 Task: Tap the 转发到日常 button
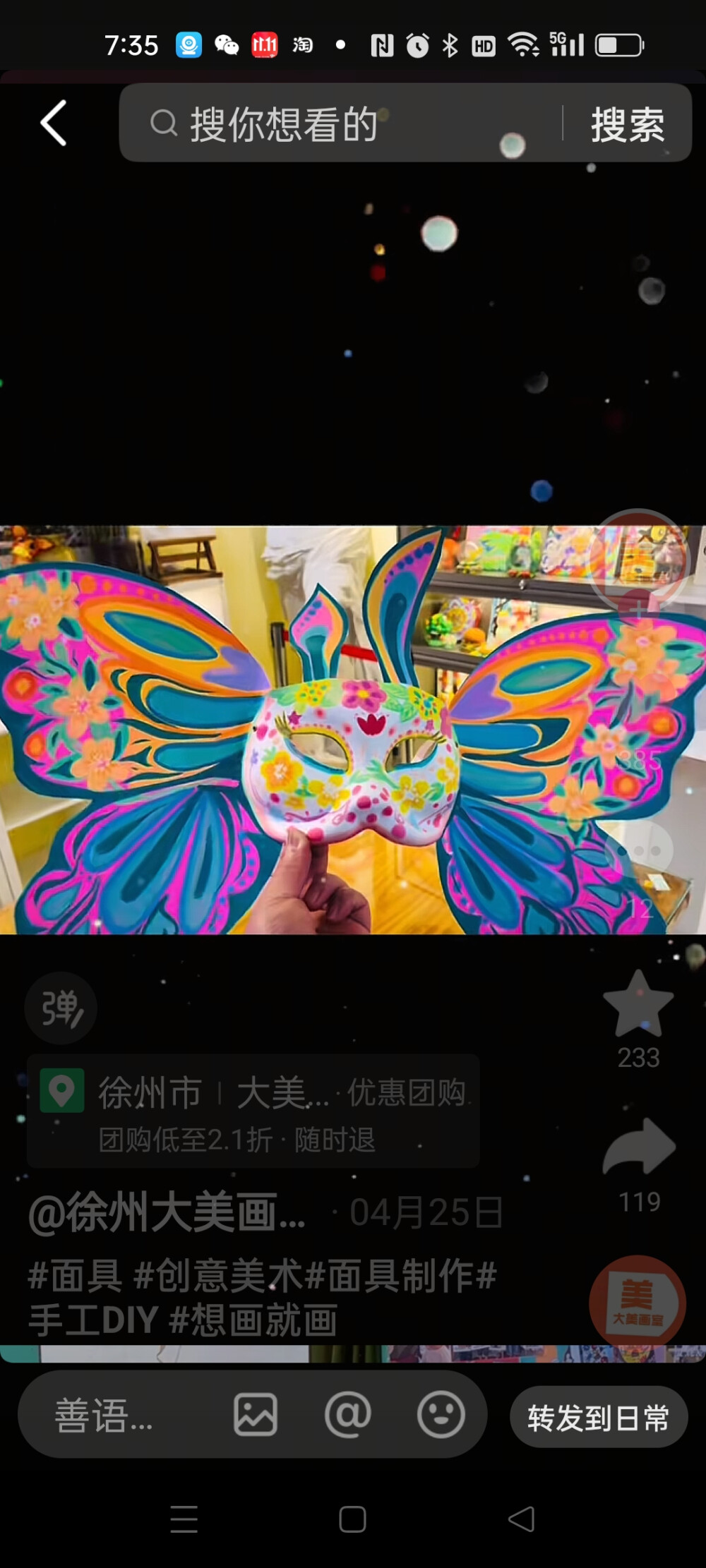[x=598, y=1418]
